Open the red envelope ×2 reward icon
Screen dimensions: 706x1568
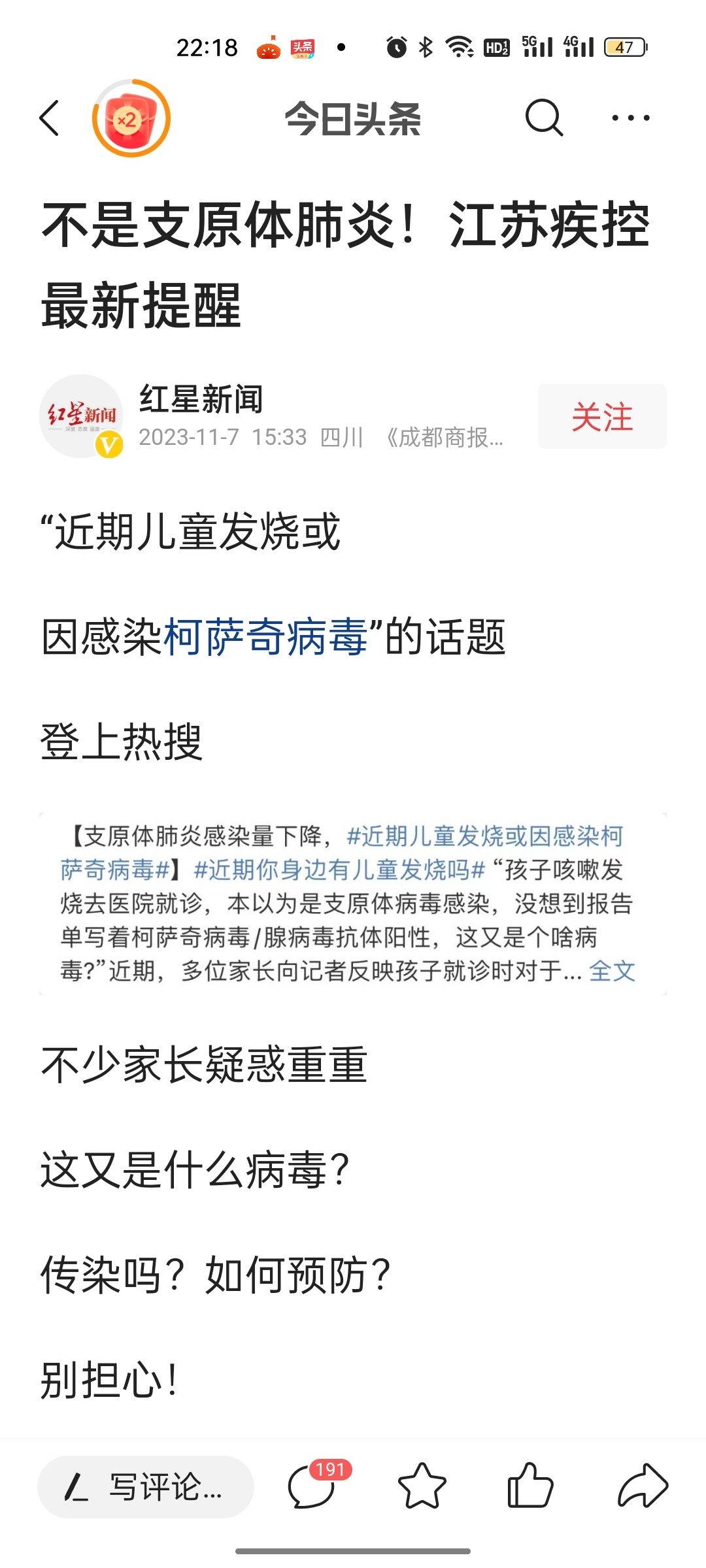[131, 118]
